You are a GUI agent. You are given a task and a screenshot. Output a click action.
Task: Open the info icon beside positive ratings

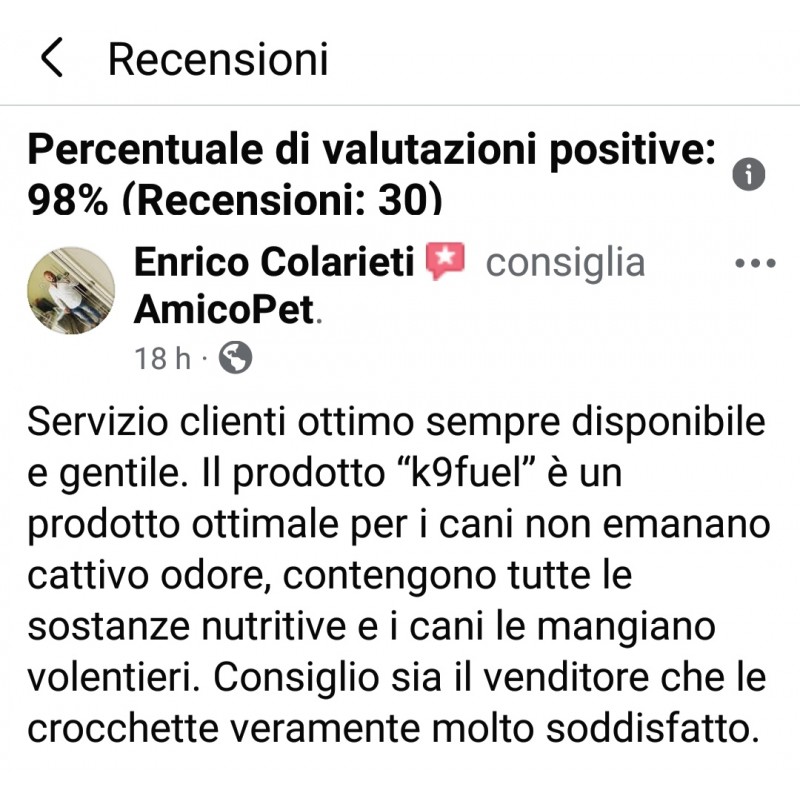[748, 175]
